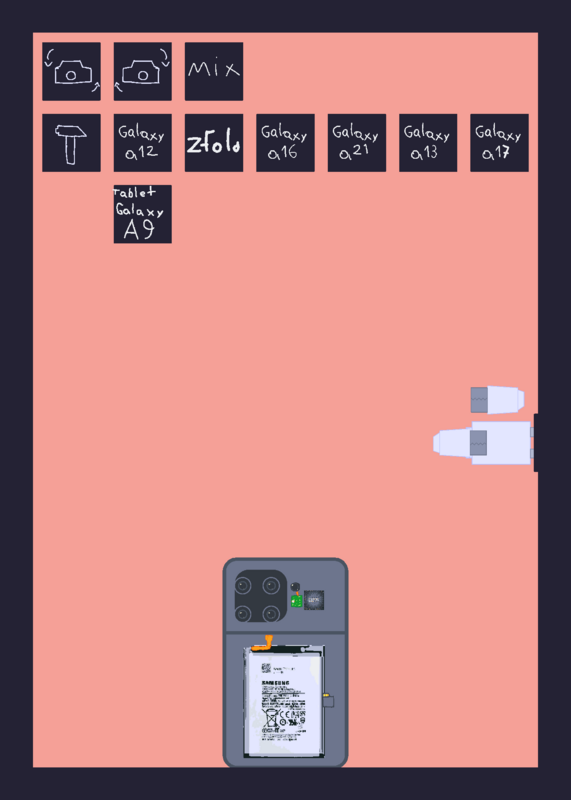
Task: Tap the Galaxy a13 tile
Action: tap(428, 143)
